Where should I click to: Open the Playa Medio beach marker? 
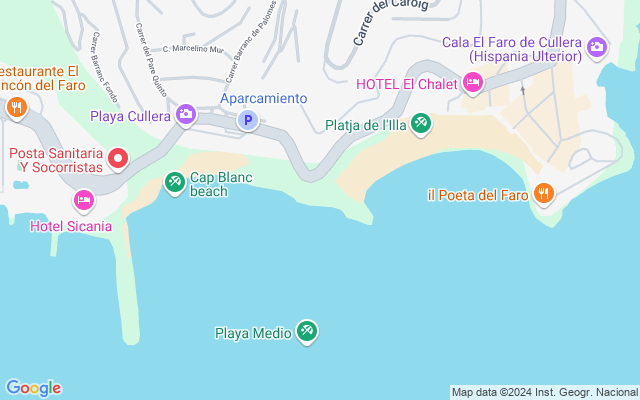pos(307,332)
